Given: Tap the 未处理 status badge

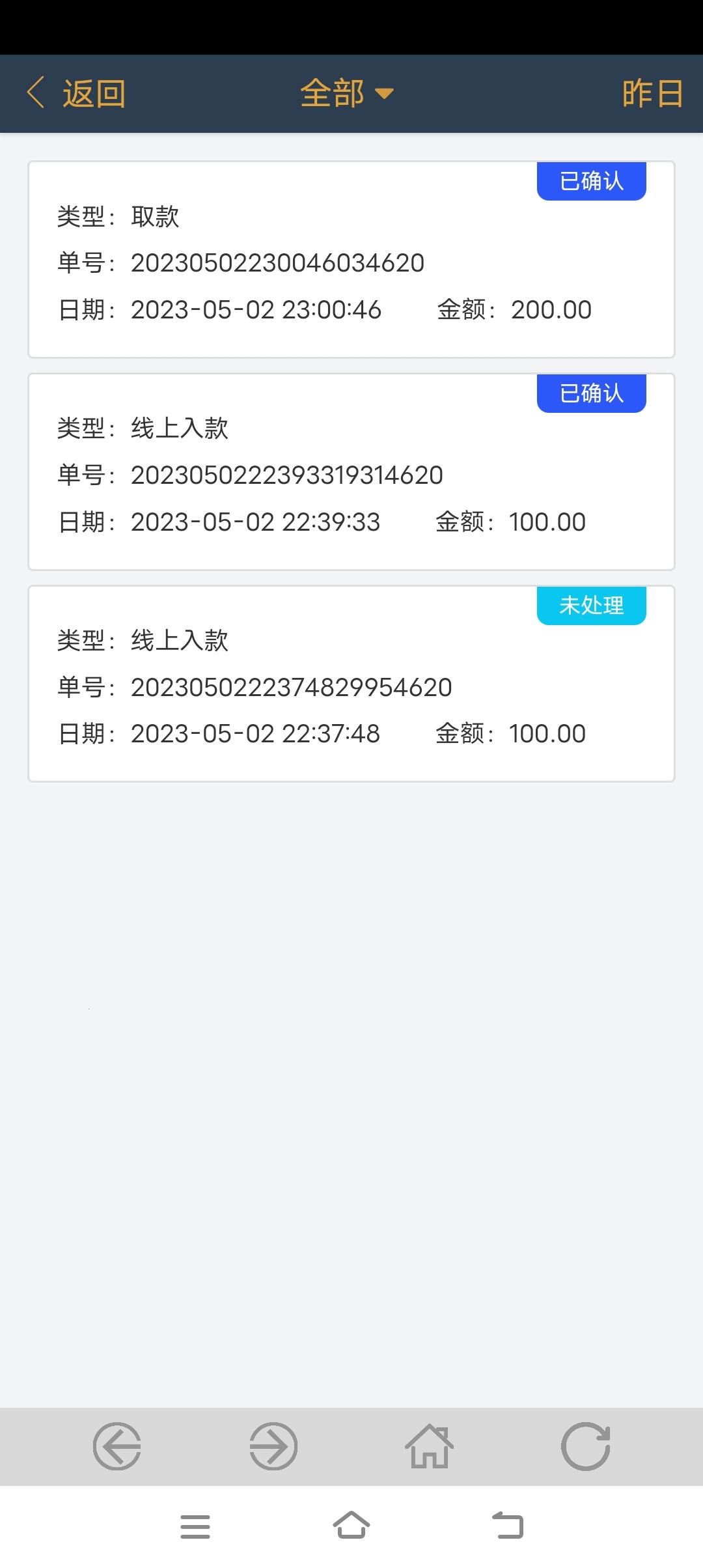Looking at the screenshot, I should tap(591, 605).
